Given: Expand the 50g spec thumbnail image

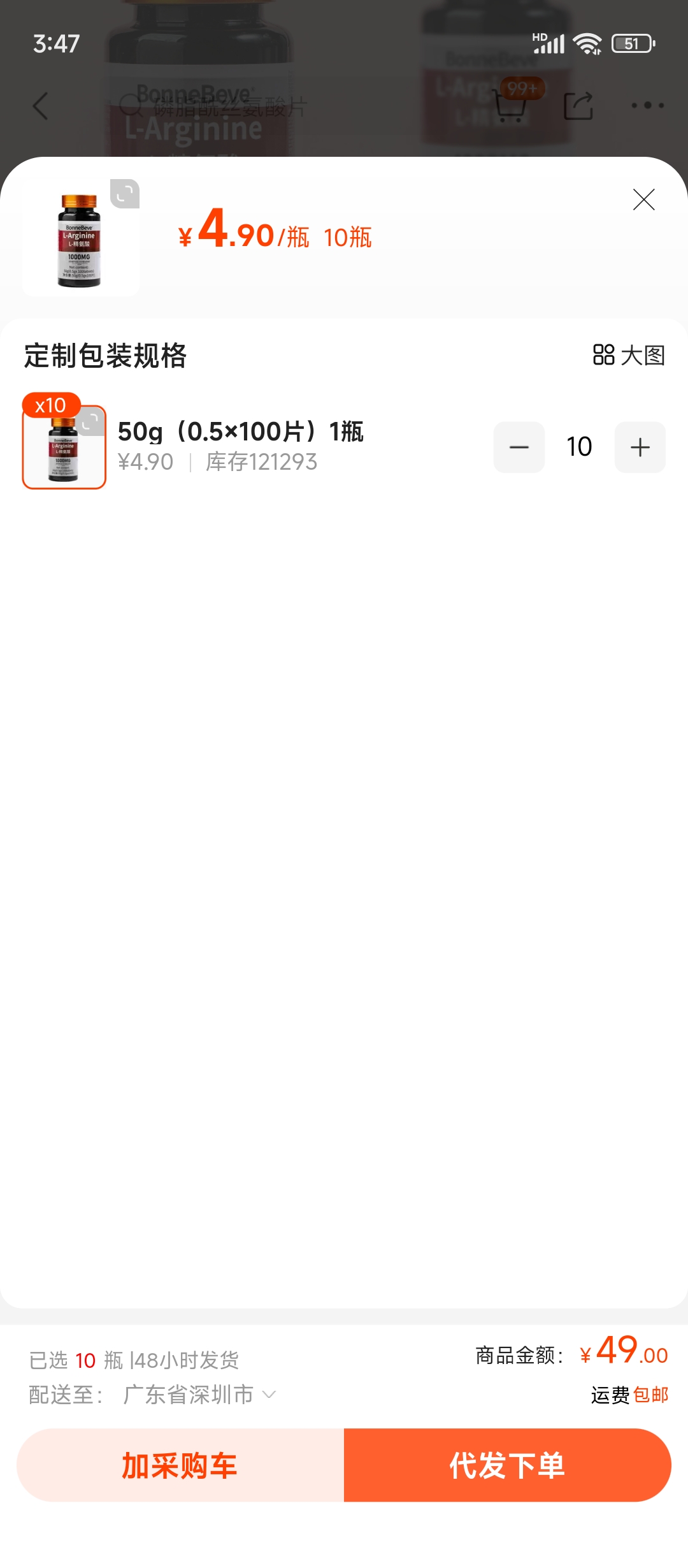Looking at the screenshot, I should tap(92, 421).
